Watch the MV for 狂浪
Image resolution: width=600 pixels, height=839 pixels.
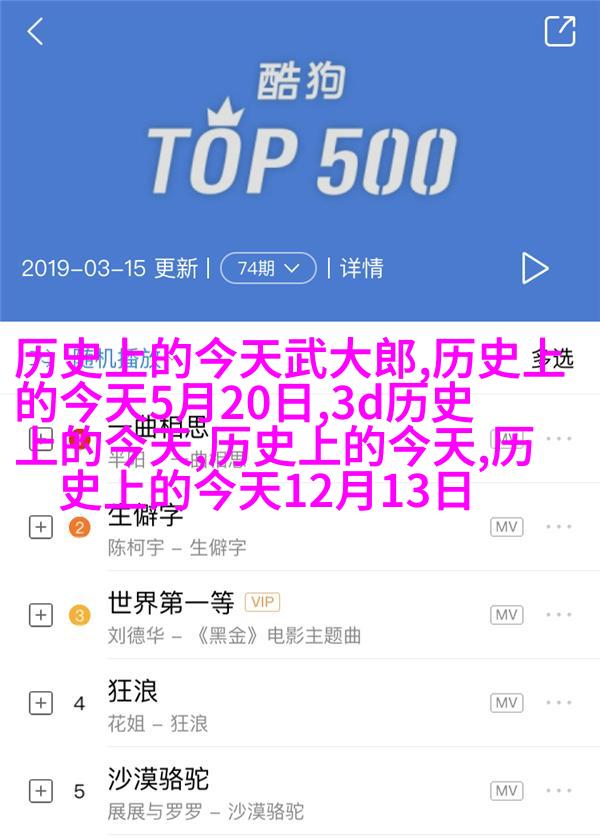[x=508, y=703]
